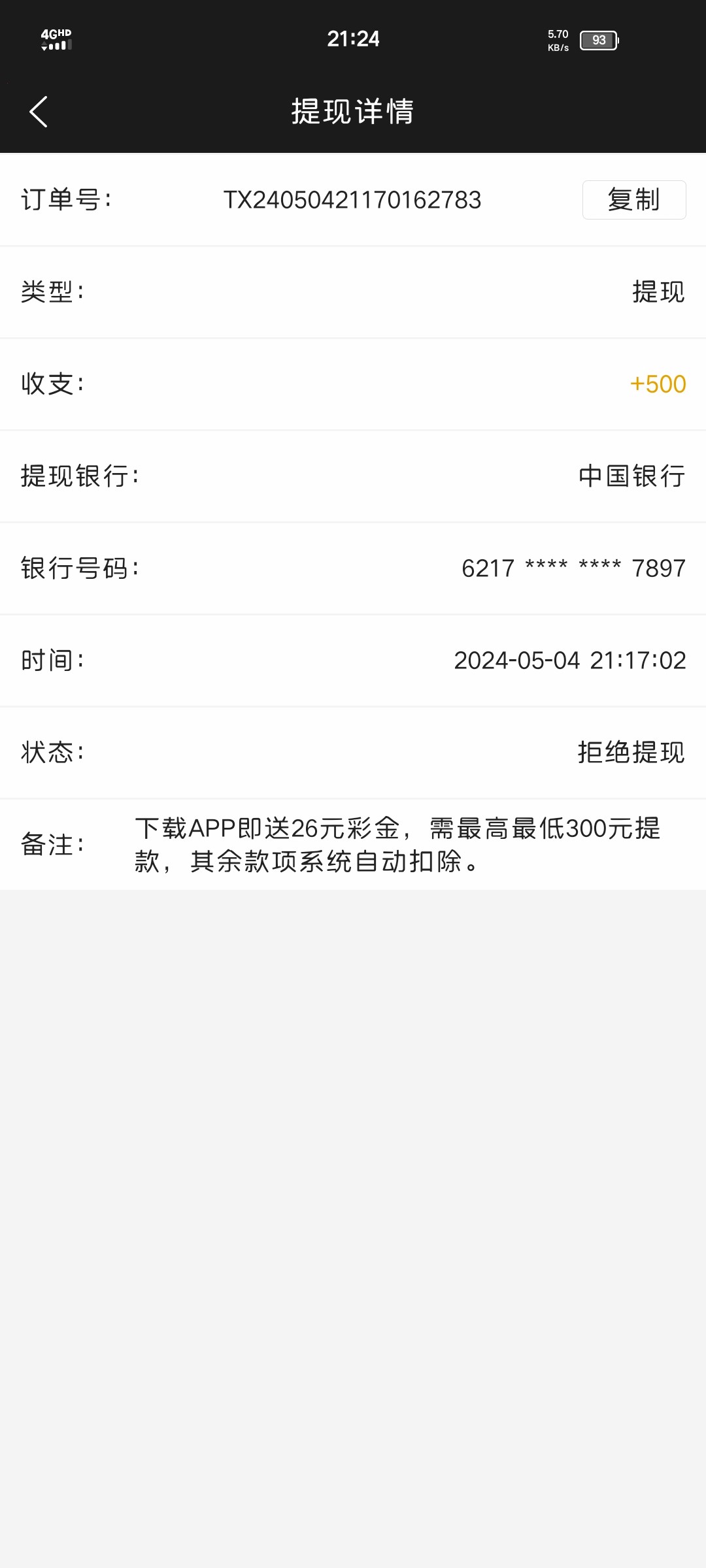Viewport: 706px width, 1568px height.
Task: Click the battery indicator showing 93
Action: (598, 41)
